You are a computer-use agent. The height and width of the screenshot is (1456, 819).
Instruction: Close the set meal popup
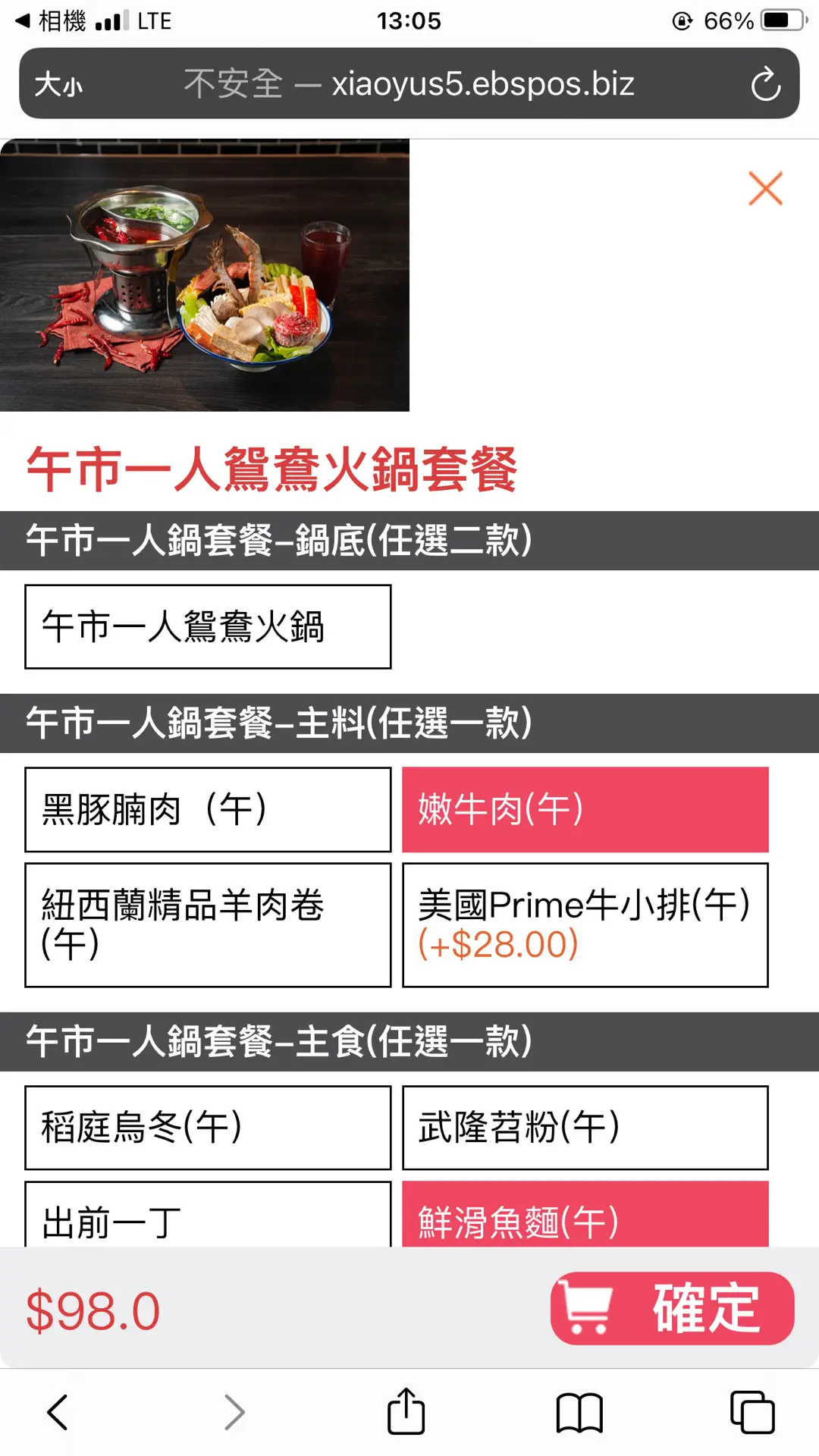(765, 189)
